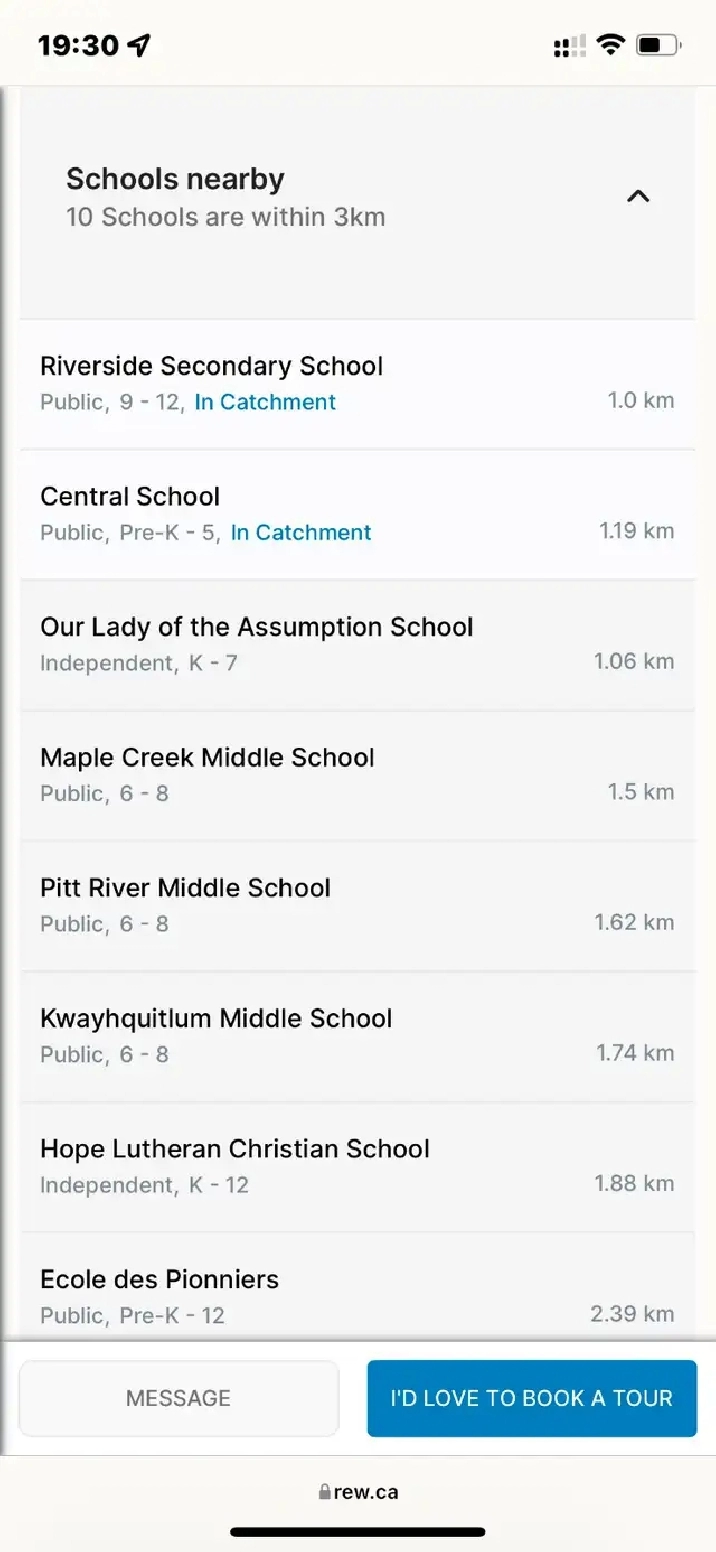716x1552 pixels.
Task: Collapse the Schools nearby section
Action: click(638, 197)
